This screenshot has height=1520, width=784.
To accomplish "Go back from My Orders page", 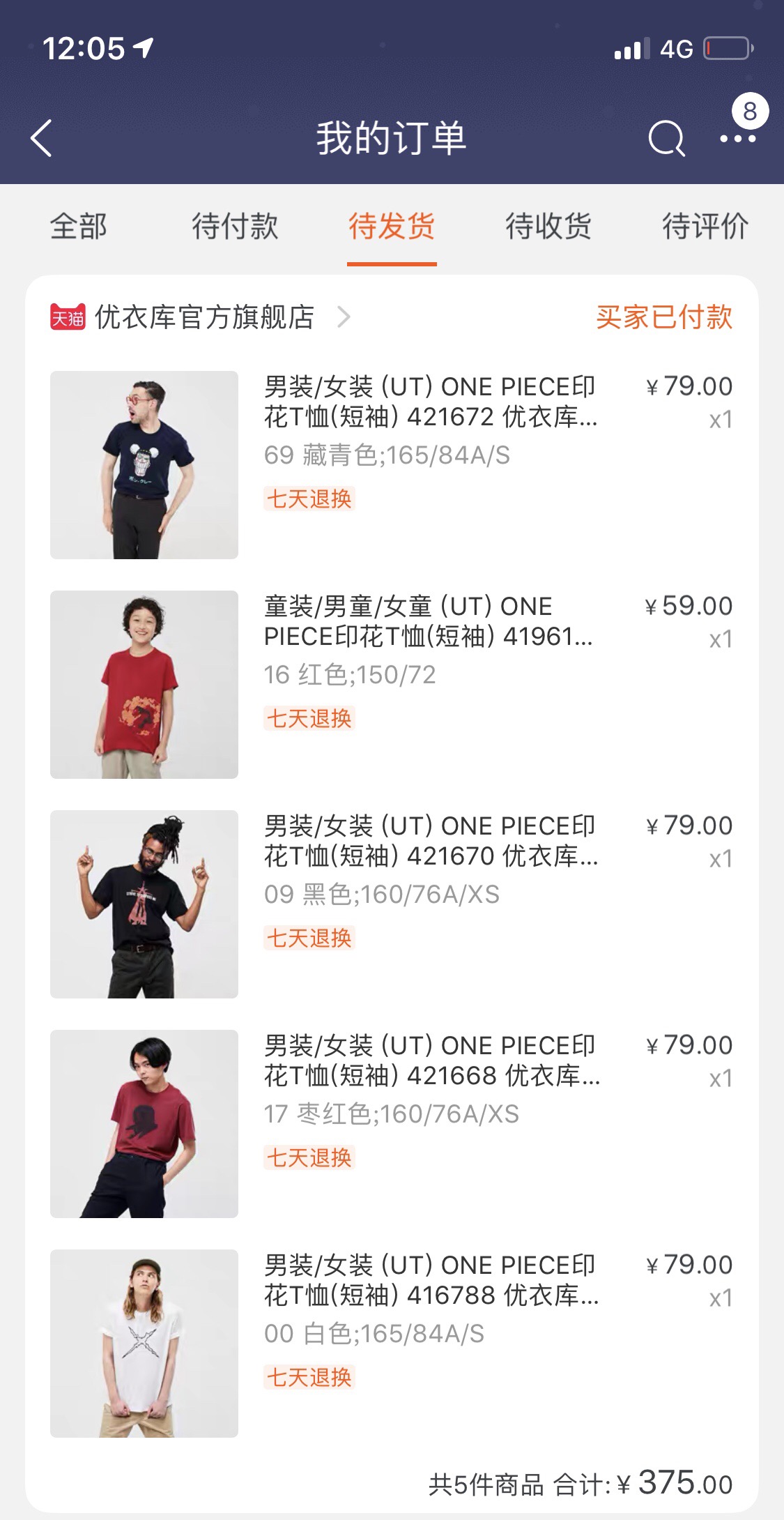I will (42, 137).
